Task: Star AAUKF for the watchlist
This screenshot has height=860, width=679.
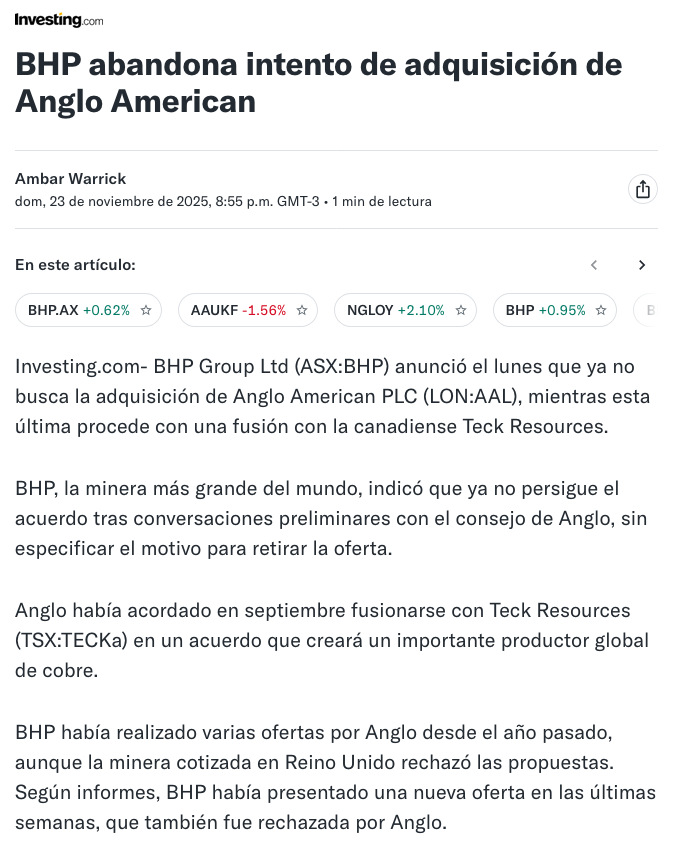Action: pos(301,310)
